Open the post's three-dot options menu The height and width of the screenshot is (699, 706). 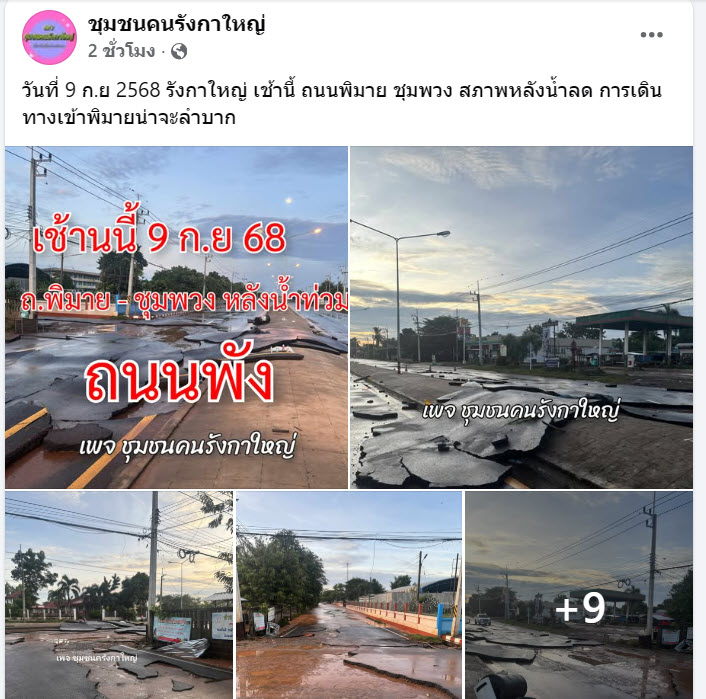[x=651, y=35]
